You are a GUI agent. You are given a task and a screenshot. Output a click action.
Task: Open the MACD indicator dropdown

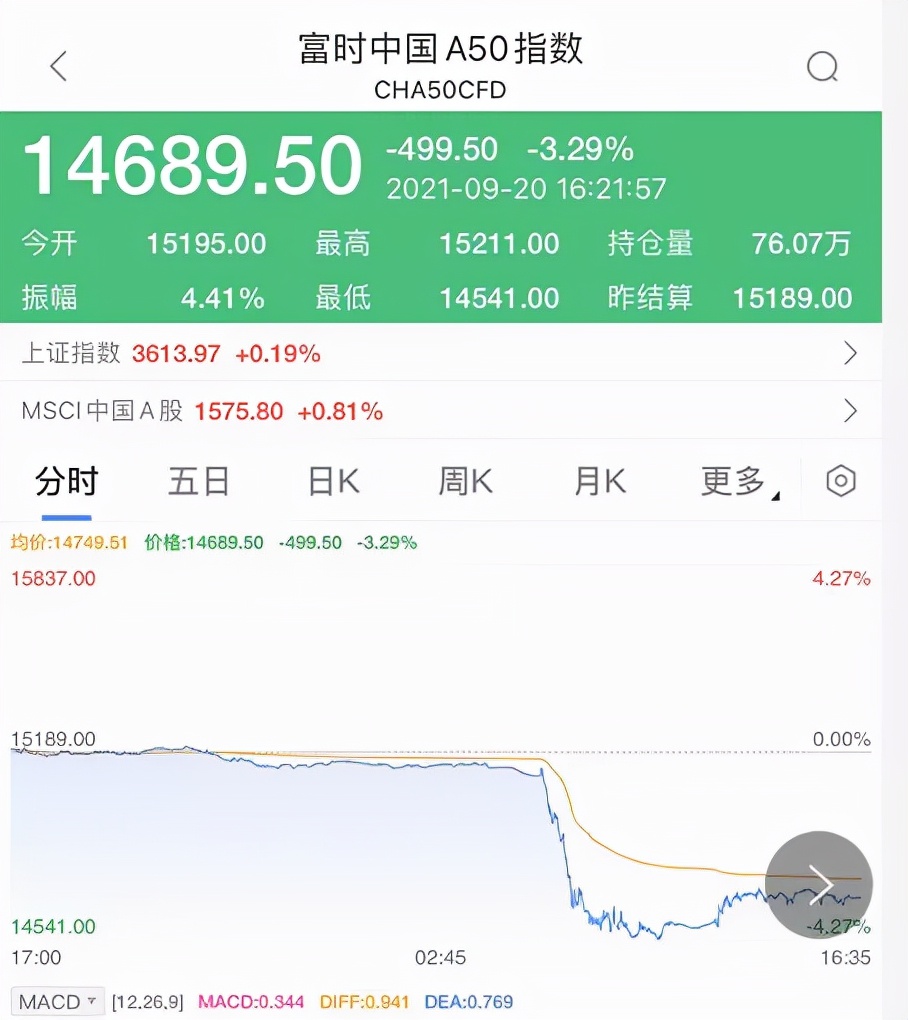[57, 1001]
